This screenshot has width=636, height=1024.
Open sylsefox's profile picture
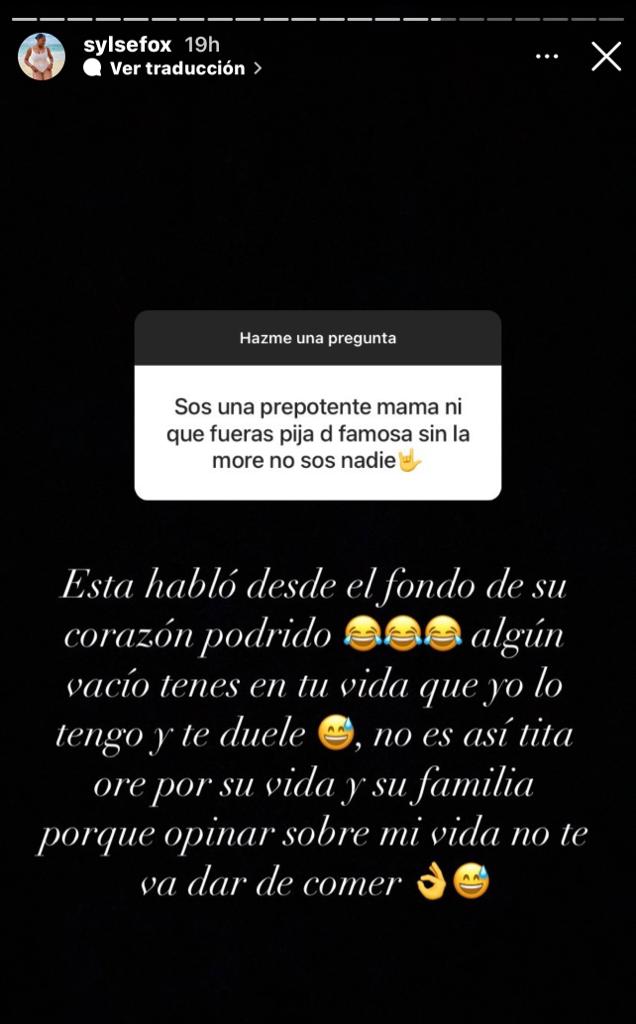[x=41, y=57]
